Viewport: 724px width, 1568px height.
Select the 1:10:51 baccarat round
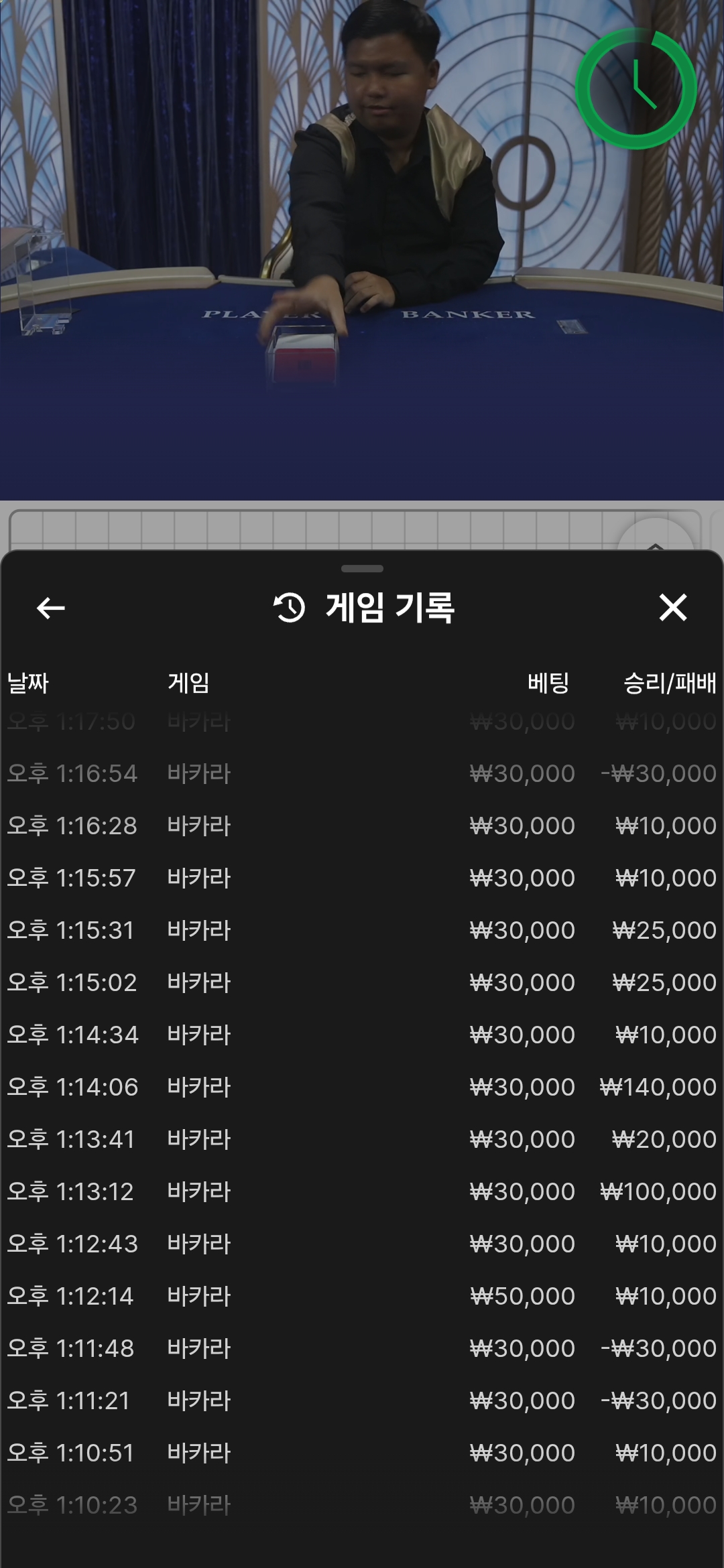coord(362,1453)
